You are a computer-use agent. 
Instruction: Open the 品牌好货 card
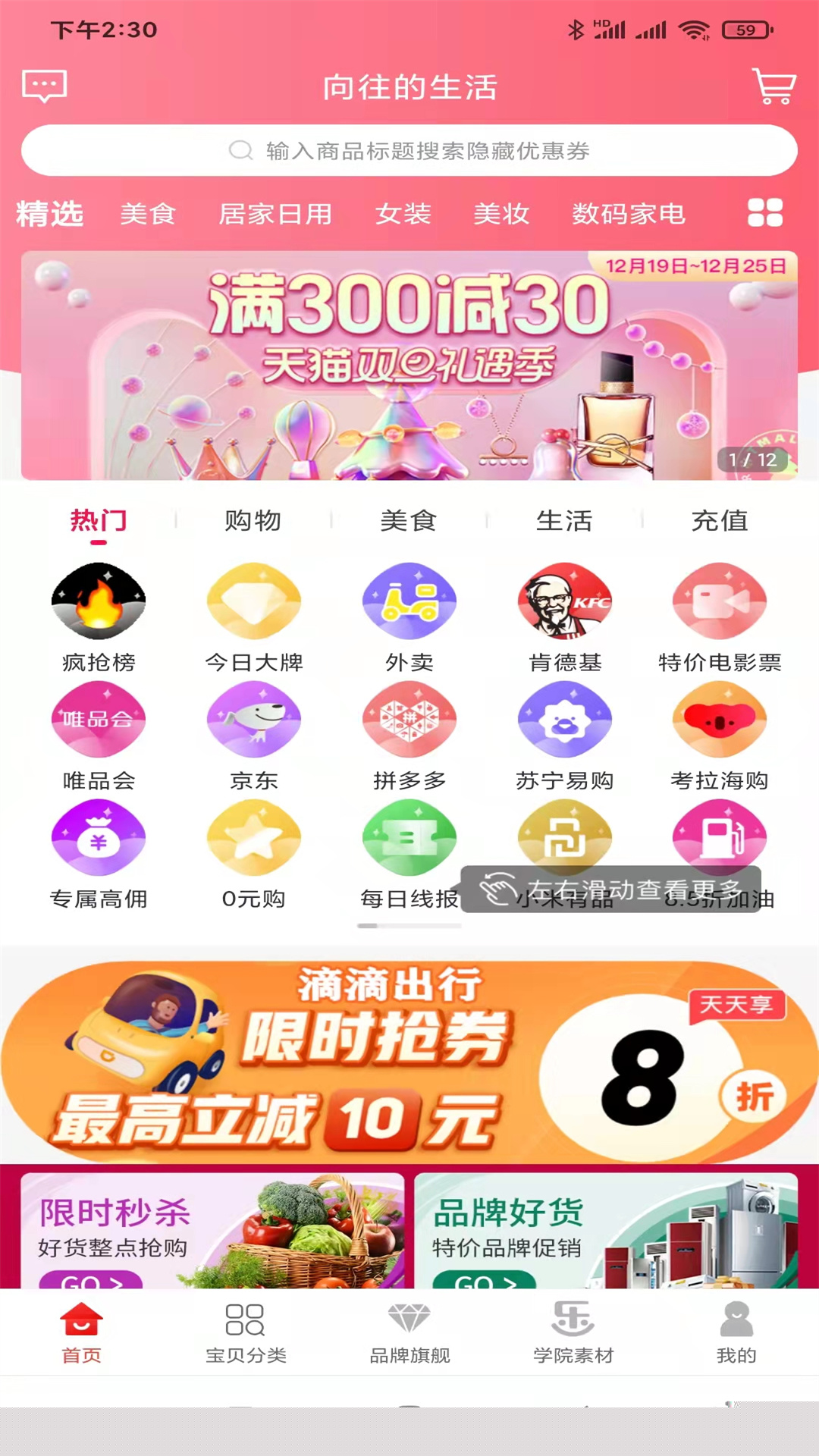click(x=606, y=1230)
